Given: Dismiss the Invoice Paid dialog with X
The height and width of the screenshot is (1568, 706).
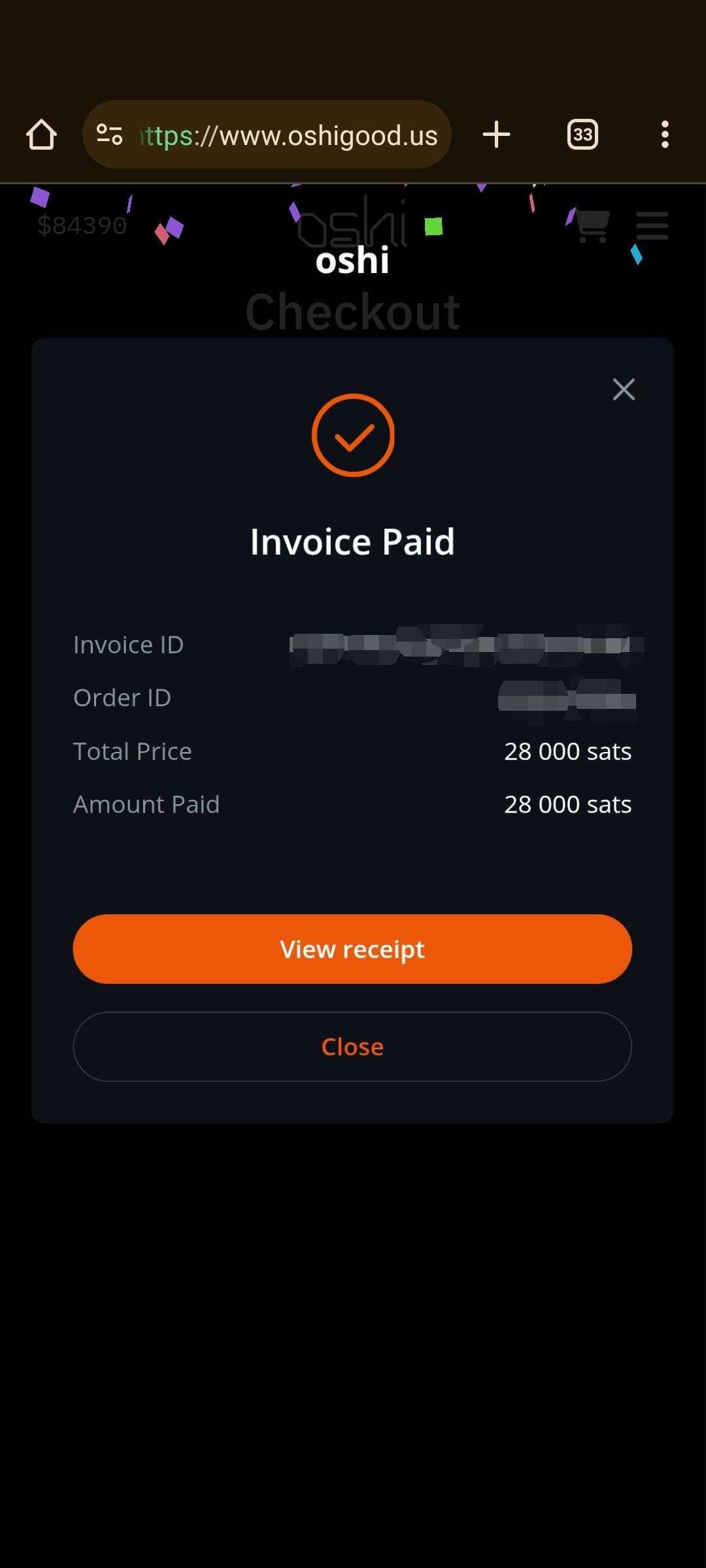Looking at the screenshot, I should (x=624, y=389).
